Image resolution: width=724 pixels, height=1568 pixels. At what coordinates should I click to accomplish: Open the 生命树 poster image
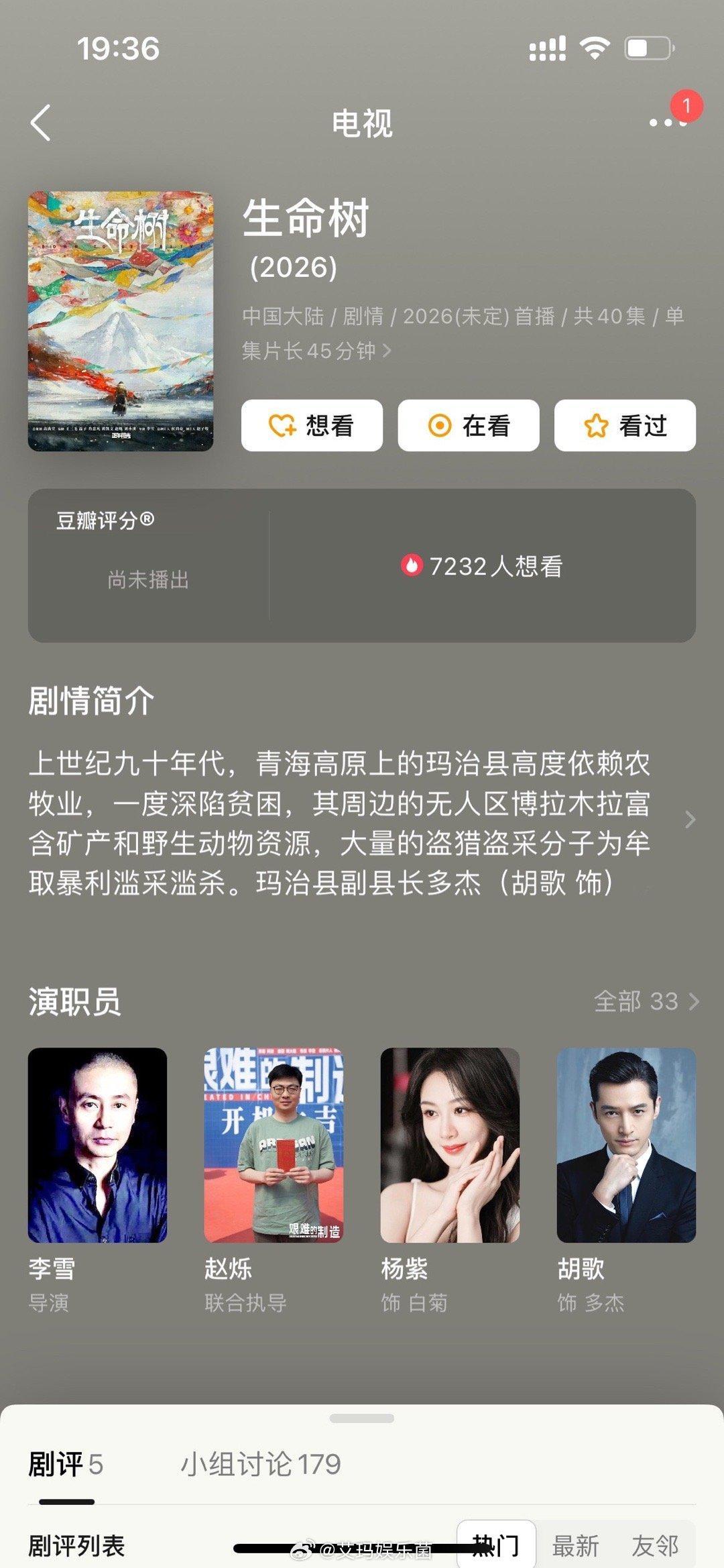pyautogui.click(x=121, y=321)
